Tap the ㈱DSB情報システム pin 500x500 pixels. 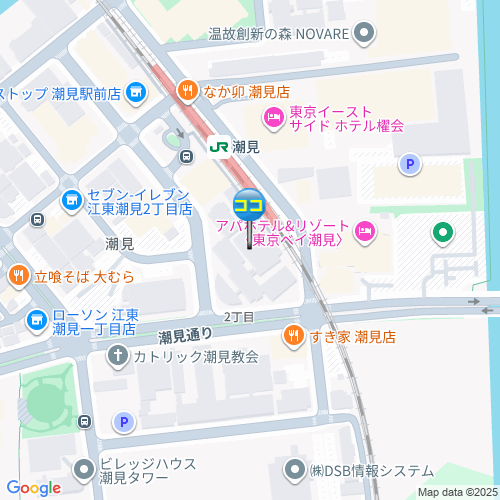(x=295, y=470)
